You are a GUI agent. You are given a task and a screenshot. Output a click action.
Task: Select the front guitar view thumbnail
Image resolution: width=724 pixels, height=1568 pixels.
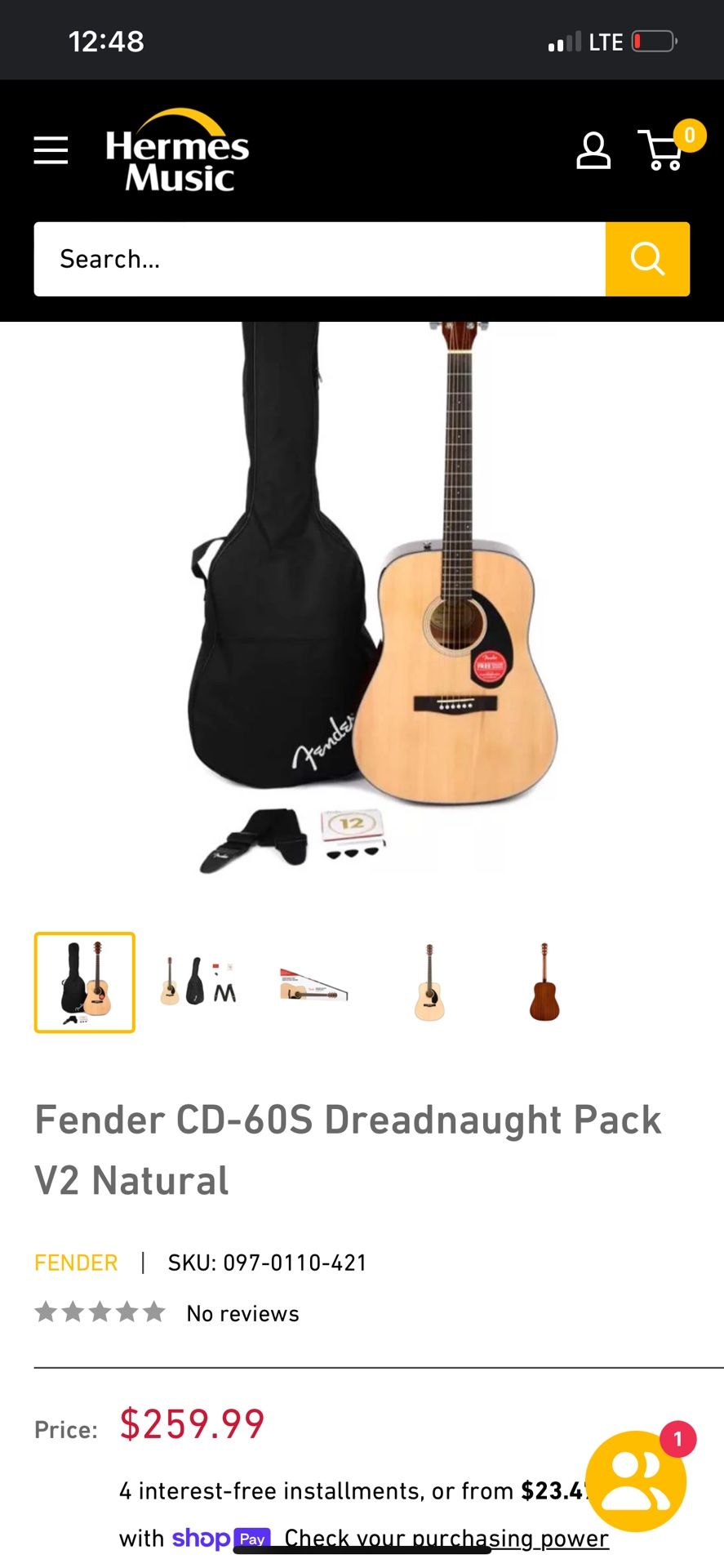(429, 982)
